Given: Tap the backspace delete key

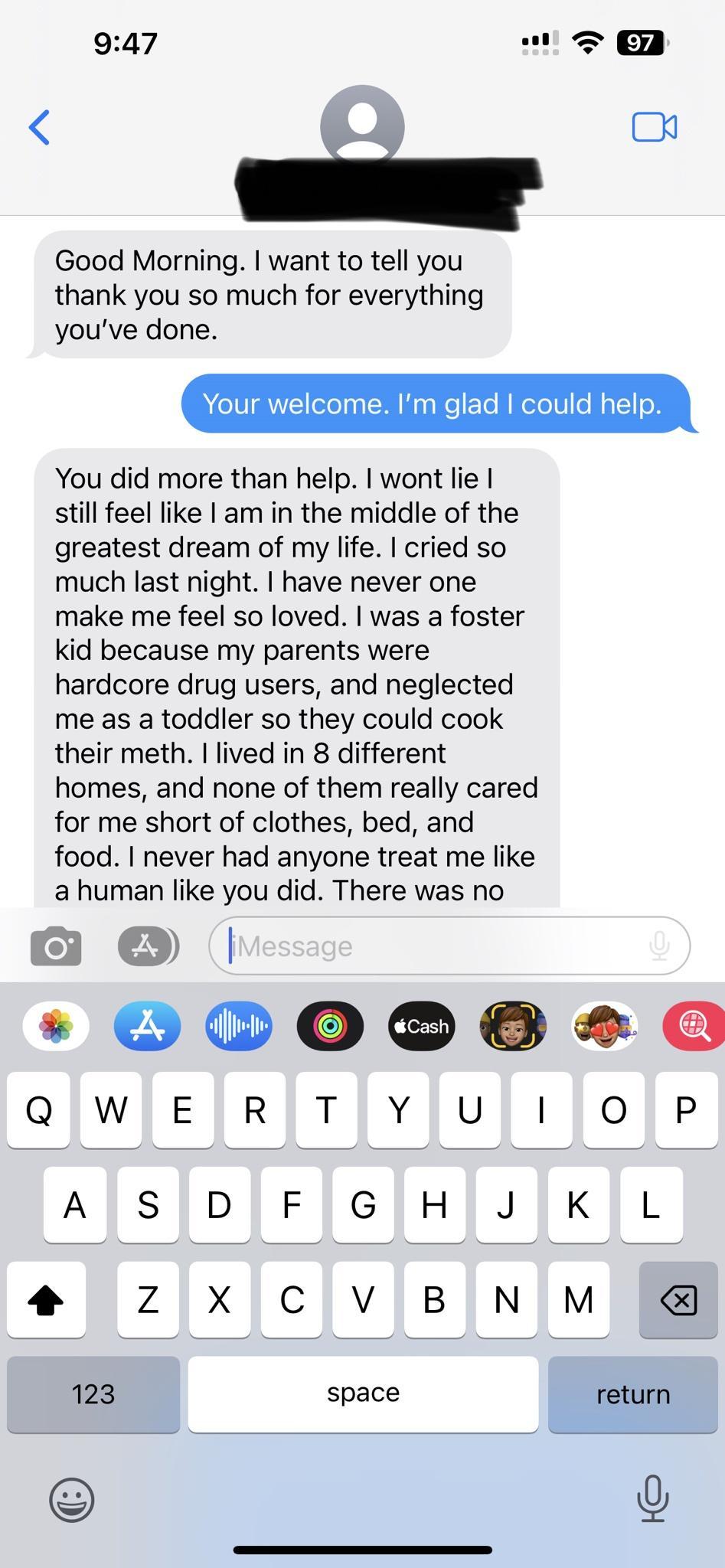Looking at the screenshot, I should pyautogui.click(x=678, y=1299).
